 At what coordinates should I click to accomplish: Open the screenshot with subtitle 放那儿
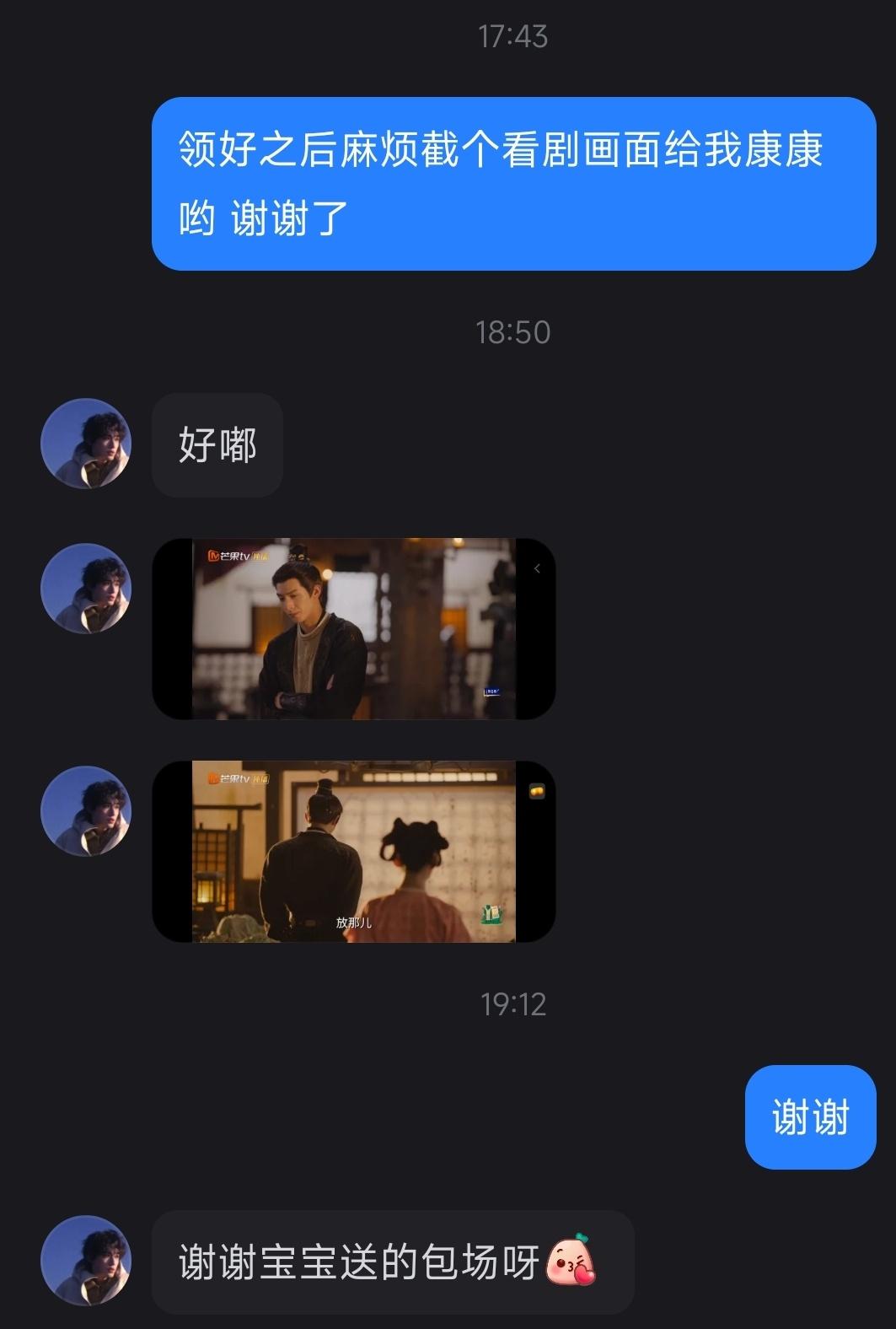coord(353,851)
